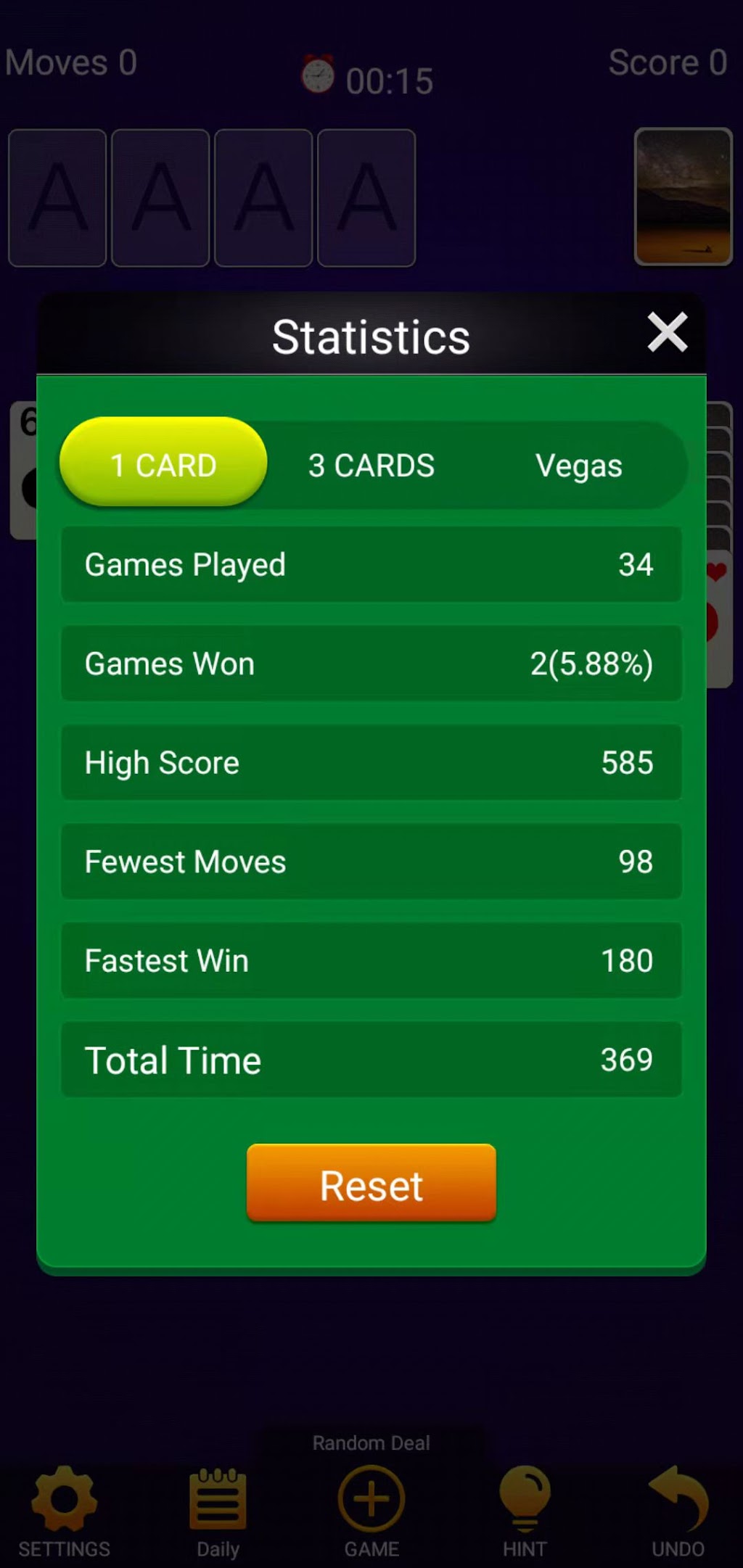Switch to the 3 CARDS statistics tab
Viewport: 743px width, 1568px height.
pos(371,466)
